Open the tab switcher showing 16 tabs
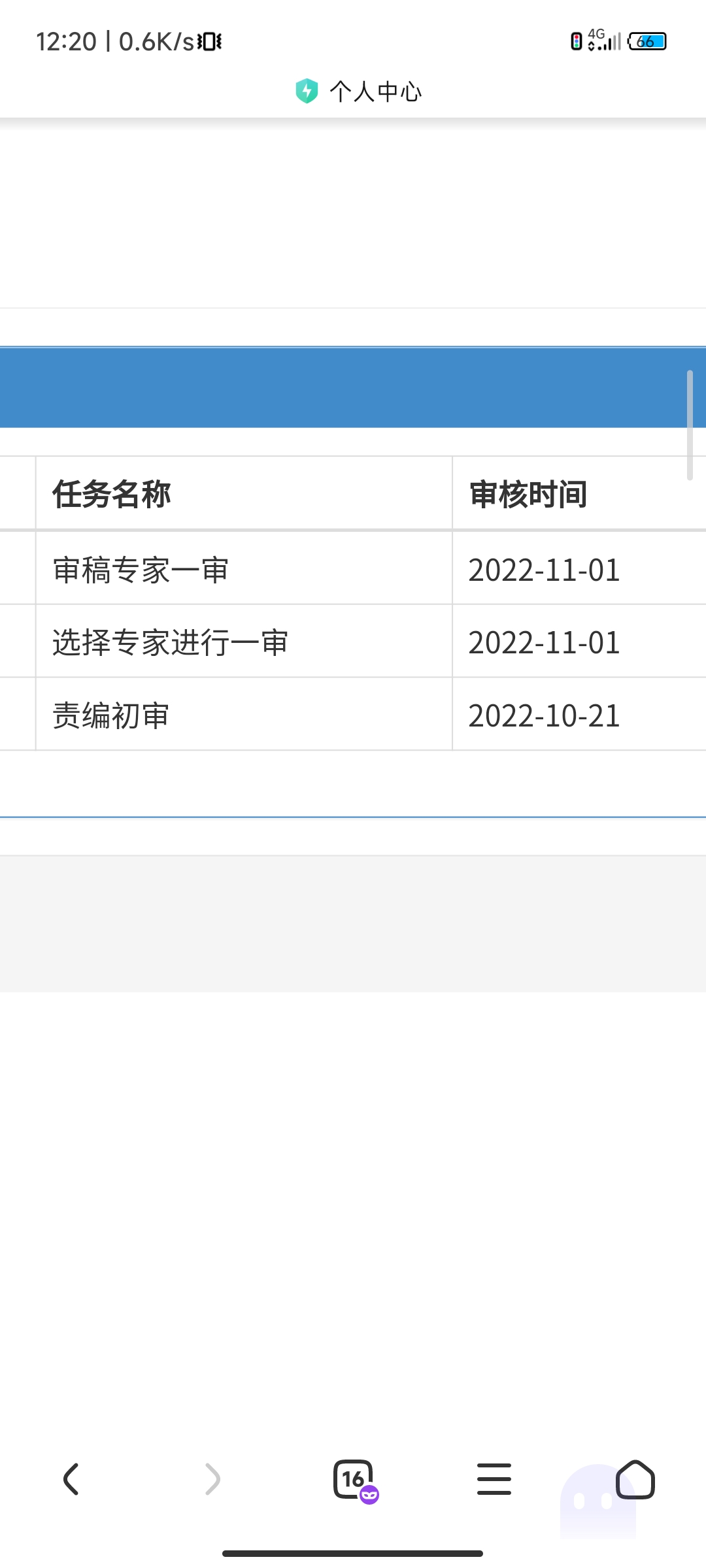 (354, 1480)
